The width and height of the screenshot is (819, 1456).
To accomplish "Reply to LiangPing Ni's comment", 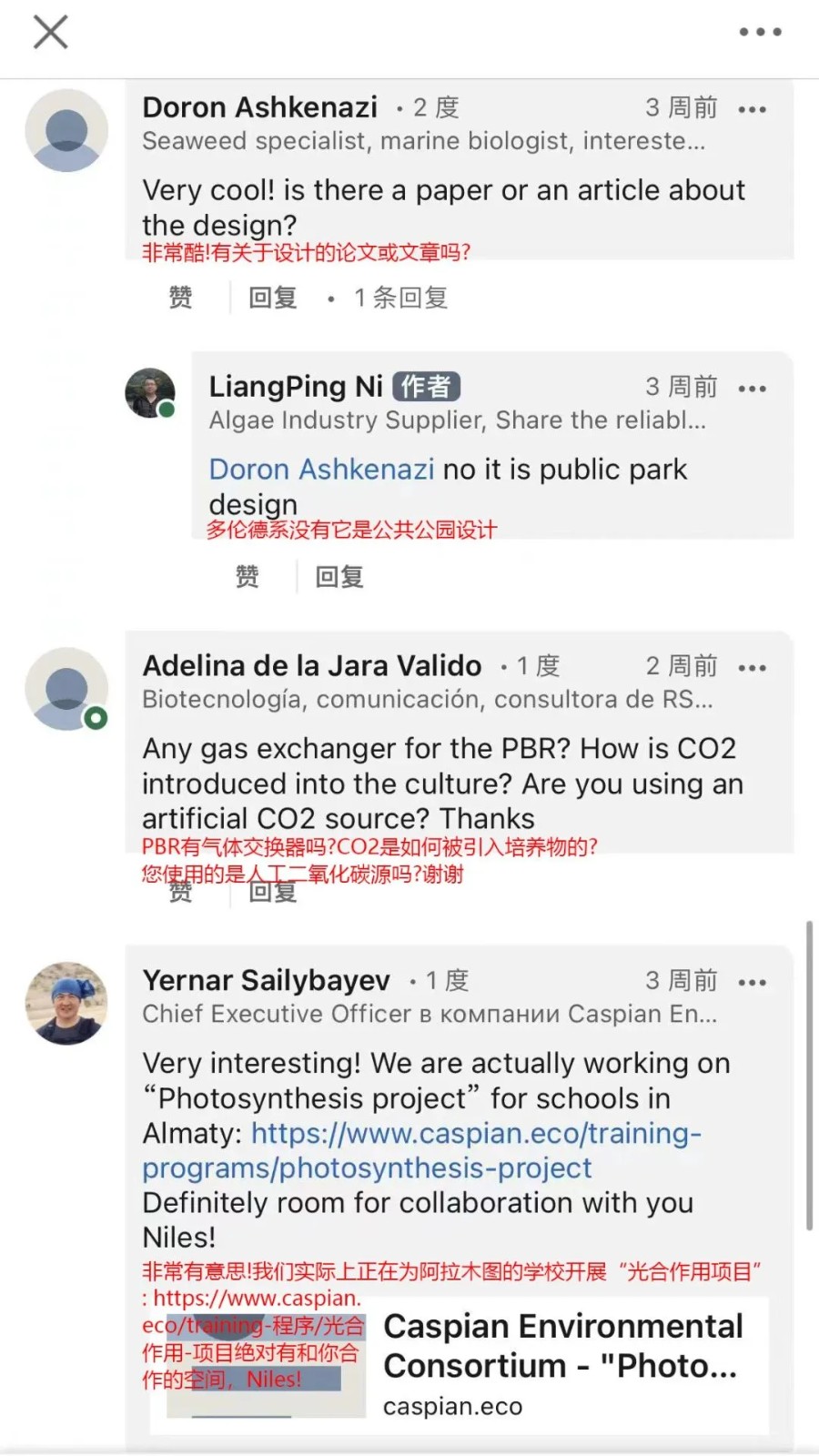I will pos(339,577).
